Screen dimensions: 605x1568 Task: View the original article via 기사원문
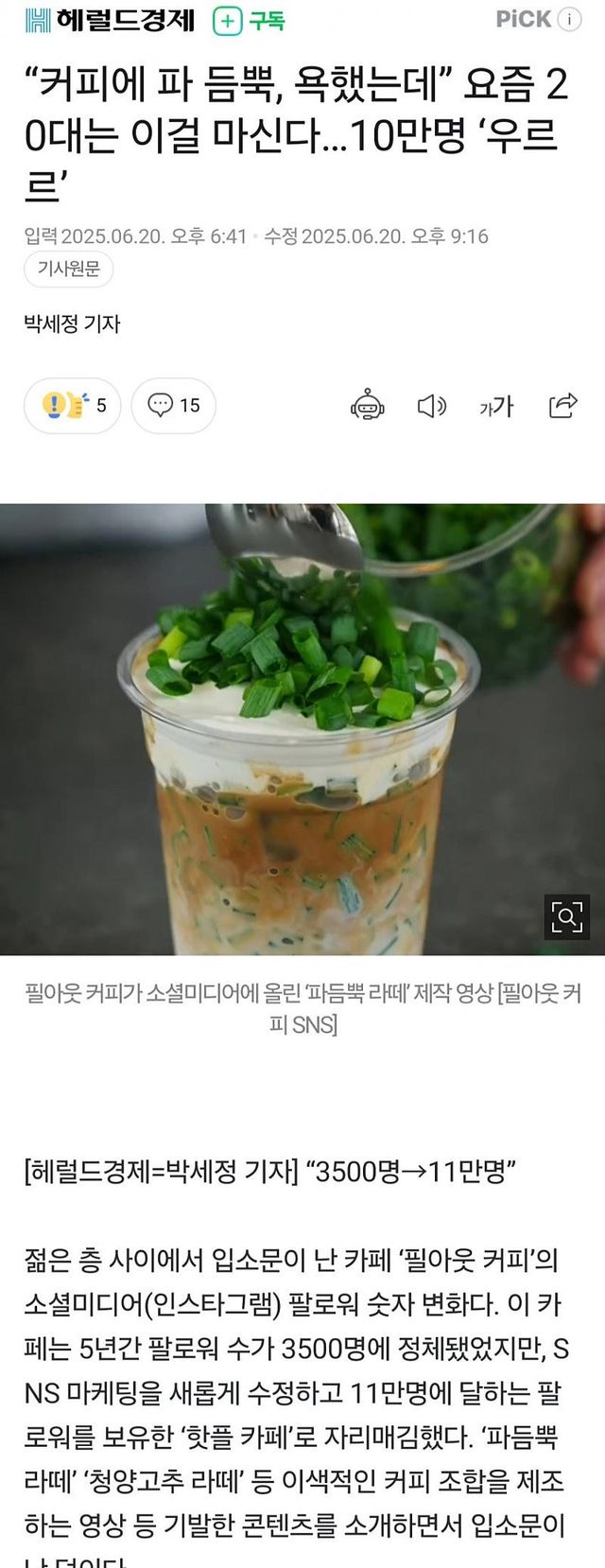[x=68, y=270]
